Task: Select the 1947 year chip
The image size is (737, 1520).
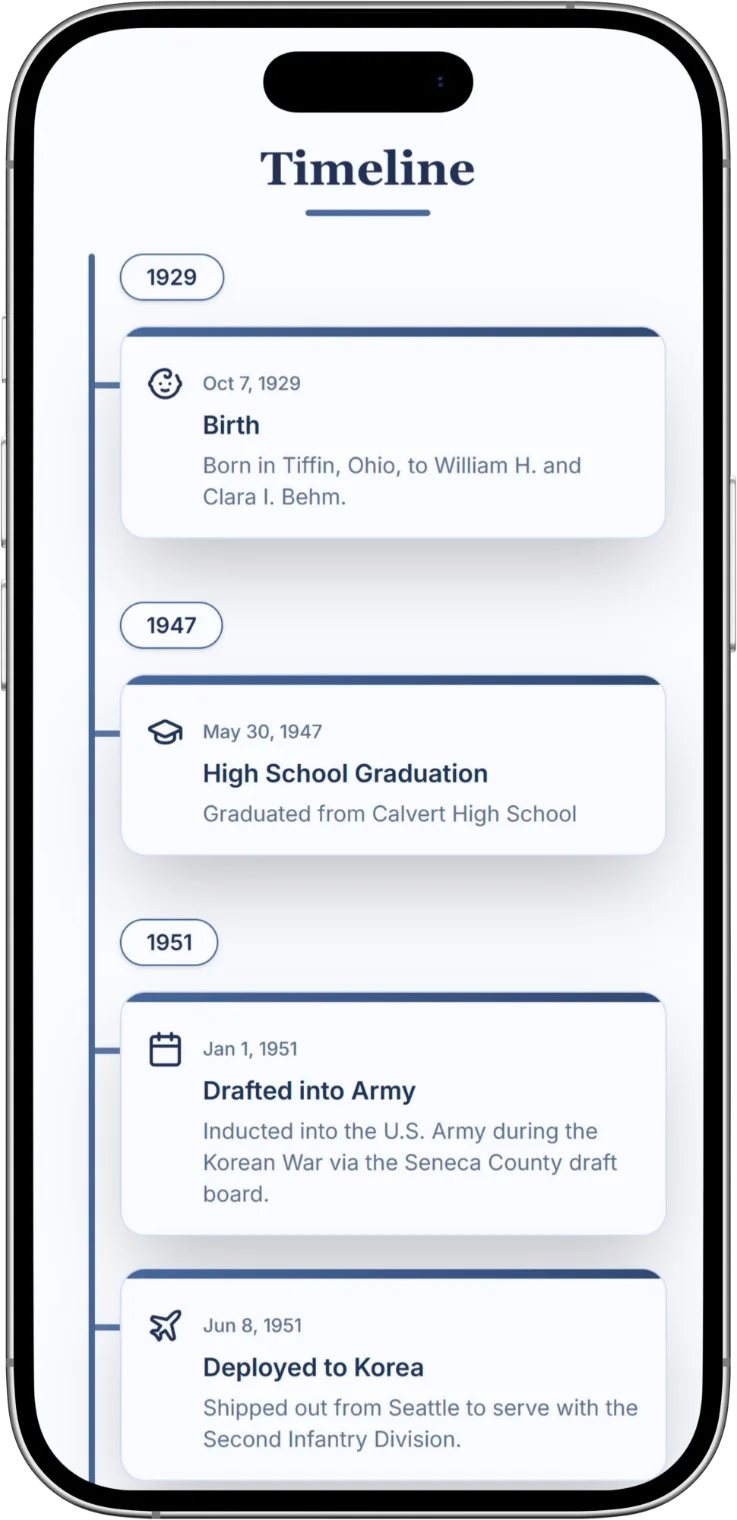Action: point(171,625)
